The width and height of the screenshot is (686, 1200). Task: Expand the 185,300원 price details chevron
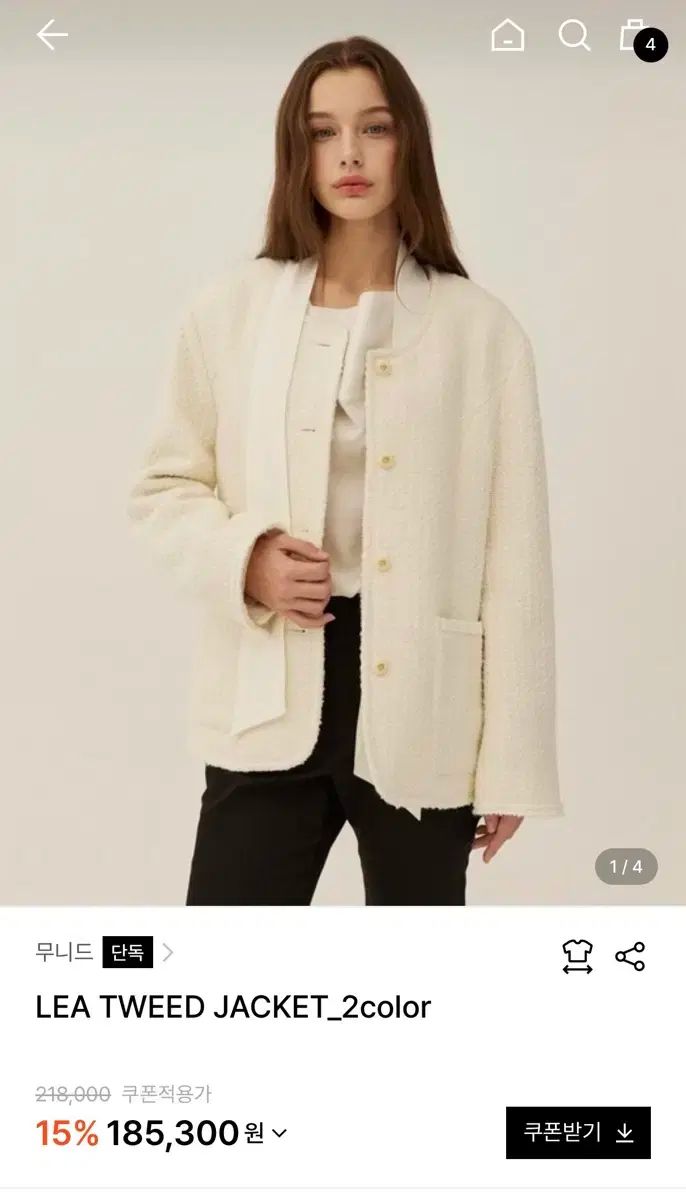pos(279,1133)
